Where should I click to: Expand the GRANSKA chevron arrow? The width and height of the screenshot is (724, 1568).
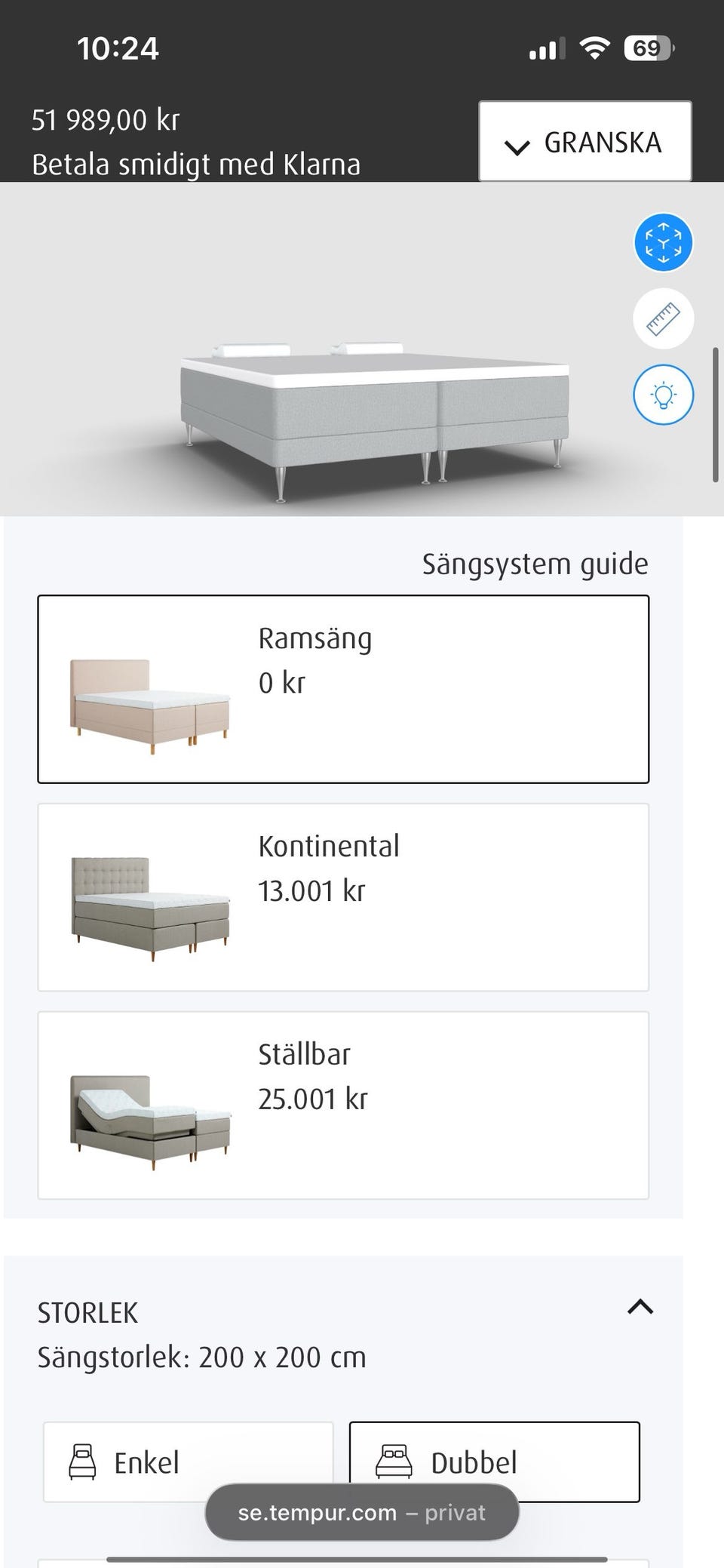click(x=518, y=143)
